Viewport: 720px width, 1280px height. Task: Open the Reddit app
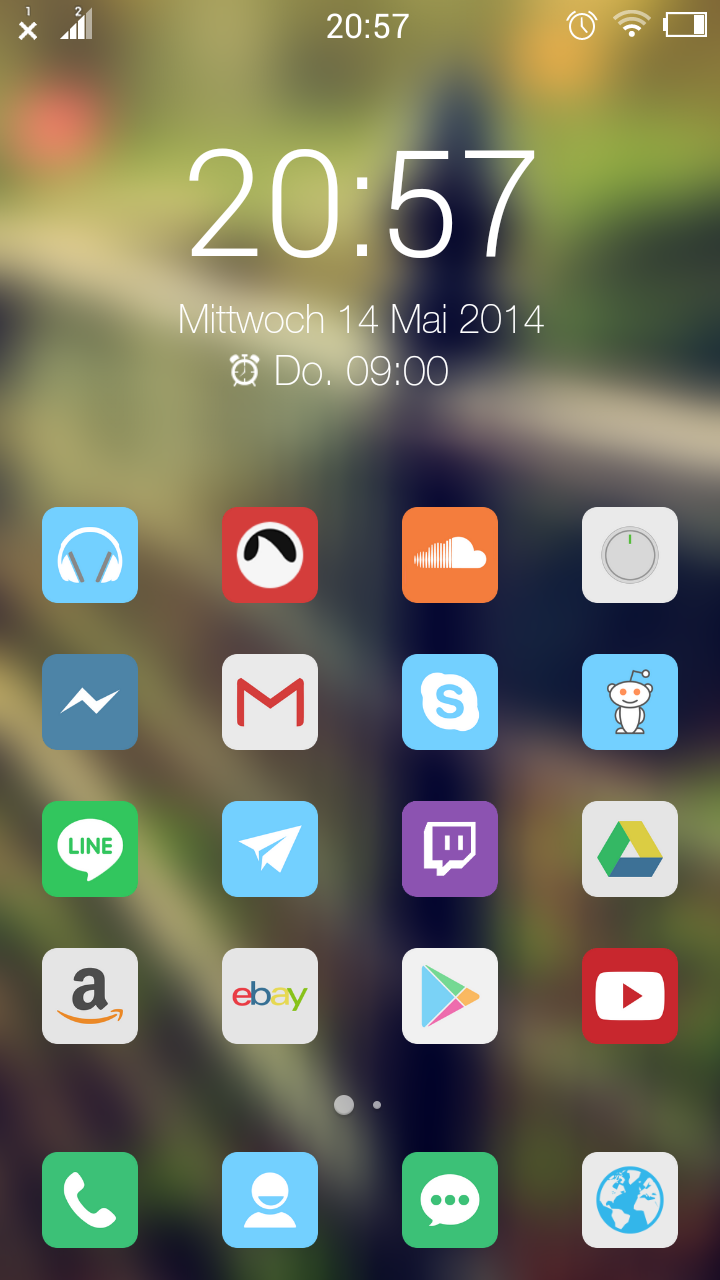point(630,702)
